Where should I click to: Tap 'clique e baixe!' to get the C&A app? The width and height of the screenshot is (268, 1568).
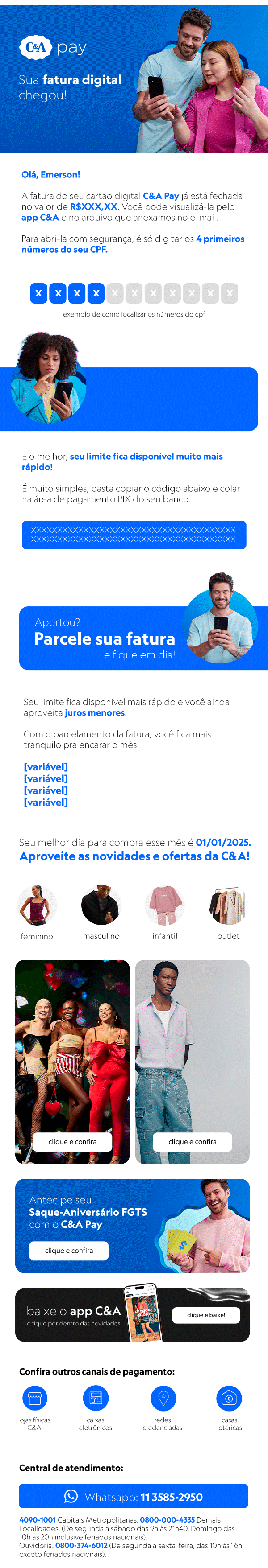206,1315
